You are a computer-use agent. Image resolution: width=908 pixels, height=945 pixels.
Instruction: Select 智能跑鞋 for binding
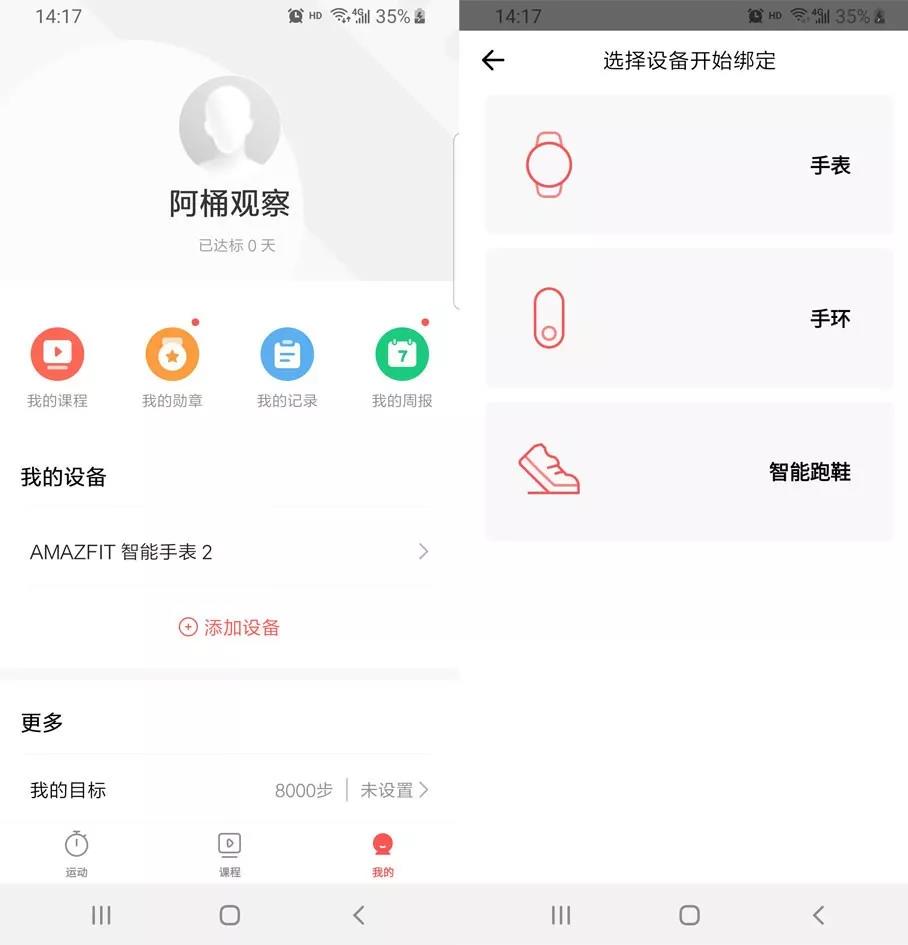point(689,472)
